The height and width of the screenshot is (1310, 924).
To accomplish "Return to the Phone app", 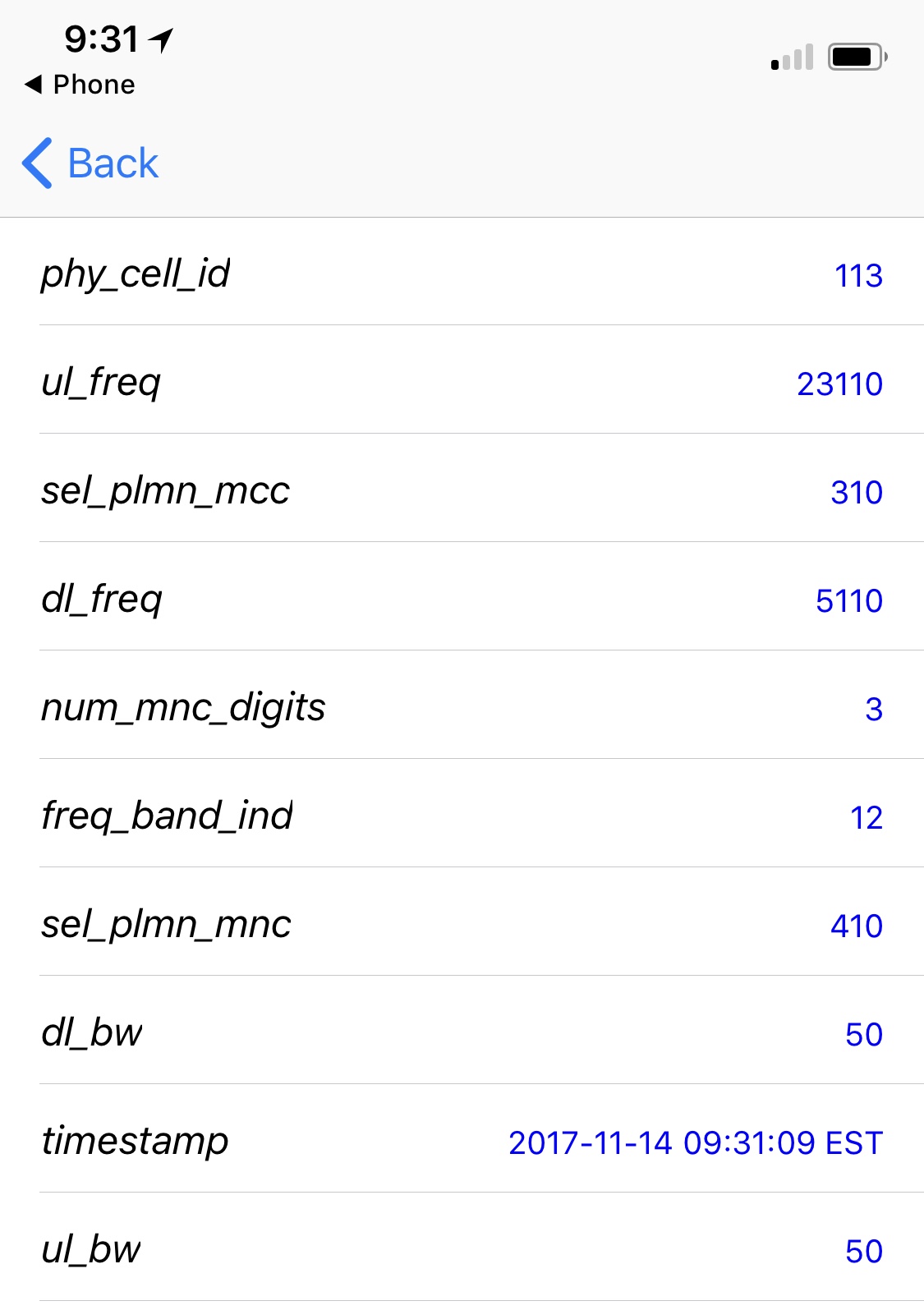I will coord(80,85).
